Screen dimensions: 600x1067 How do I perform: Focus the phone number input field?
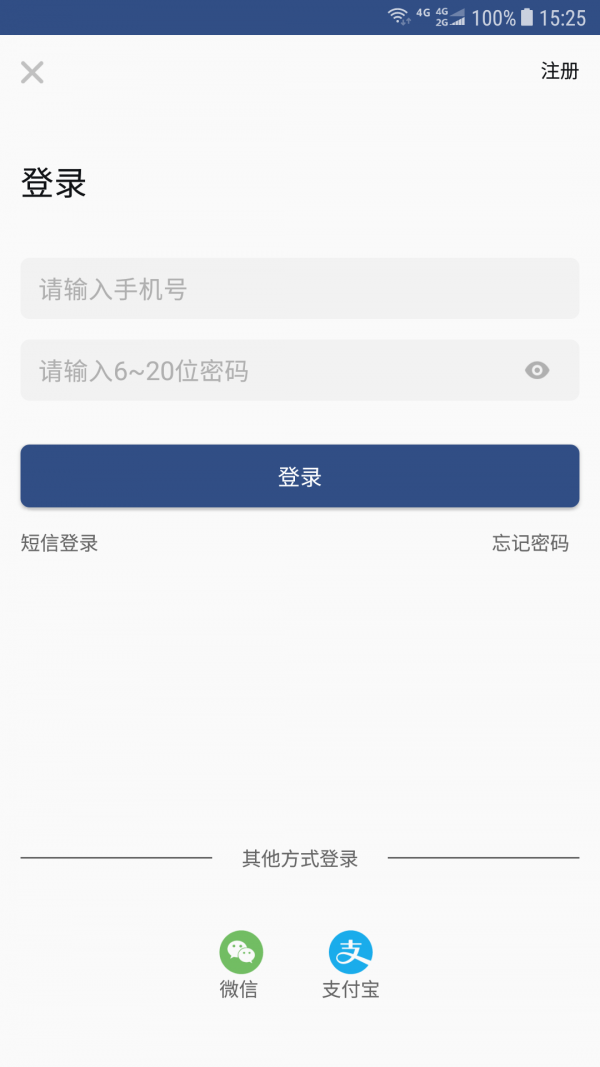point(300,289)
